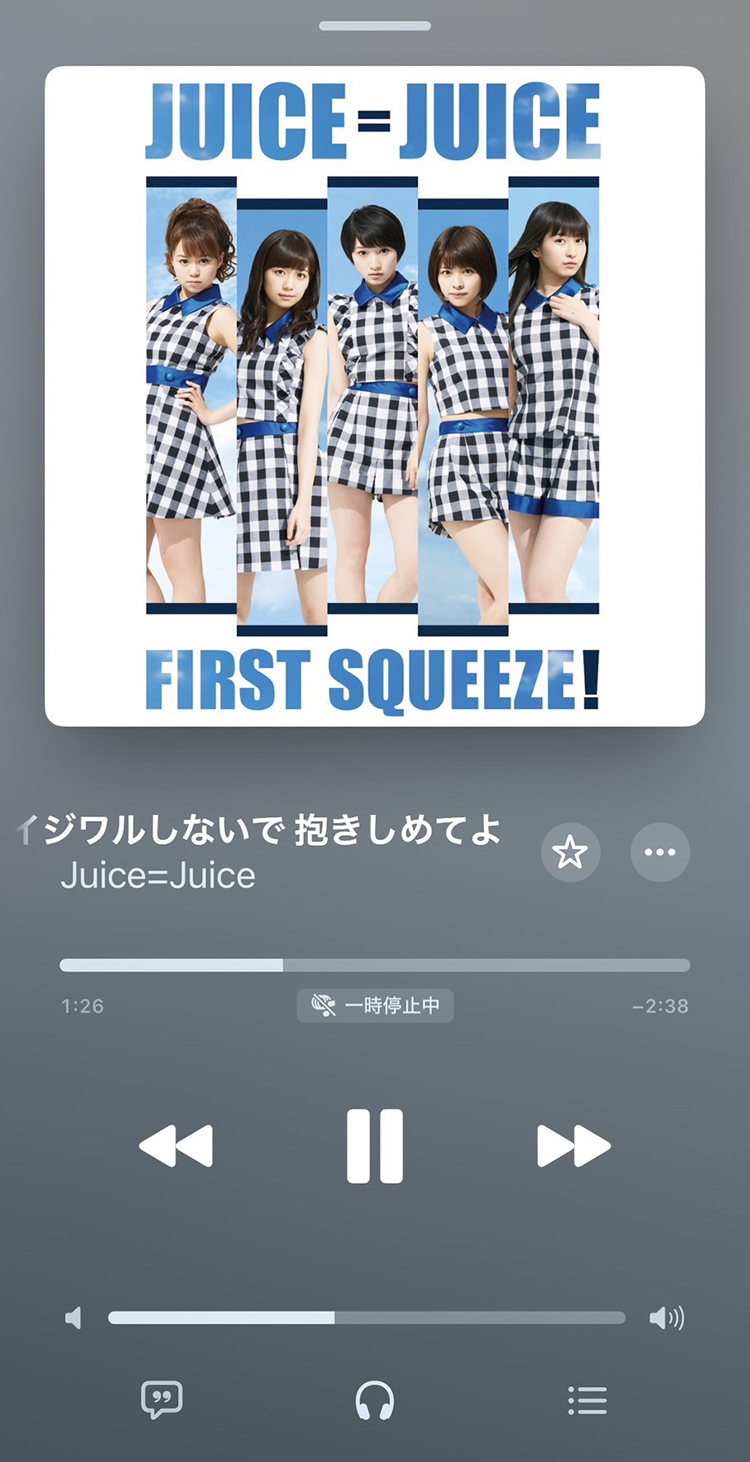Show lyrics for this song
This screenshot has width=750, height=1462.
tap(162, 1400)
